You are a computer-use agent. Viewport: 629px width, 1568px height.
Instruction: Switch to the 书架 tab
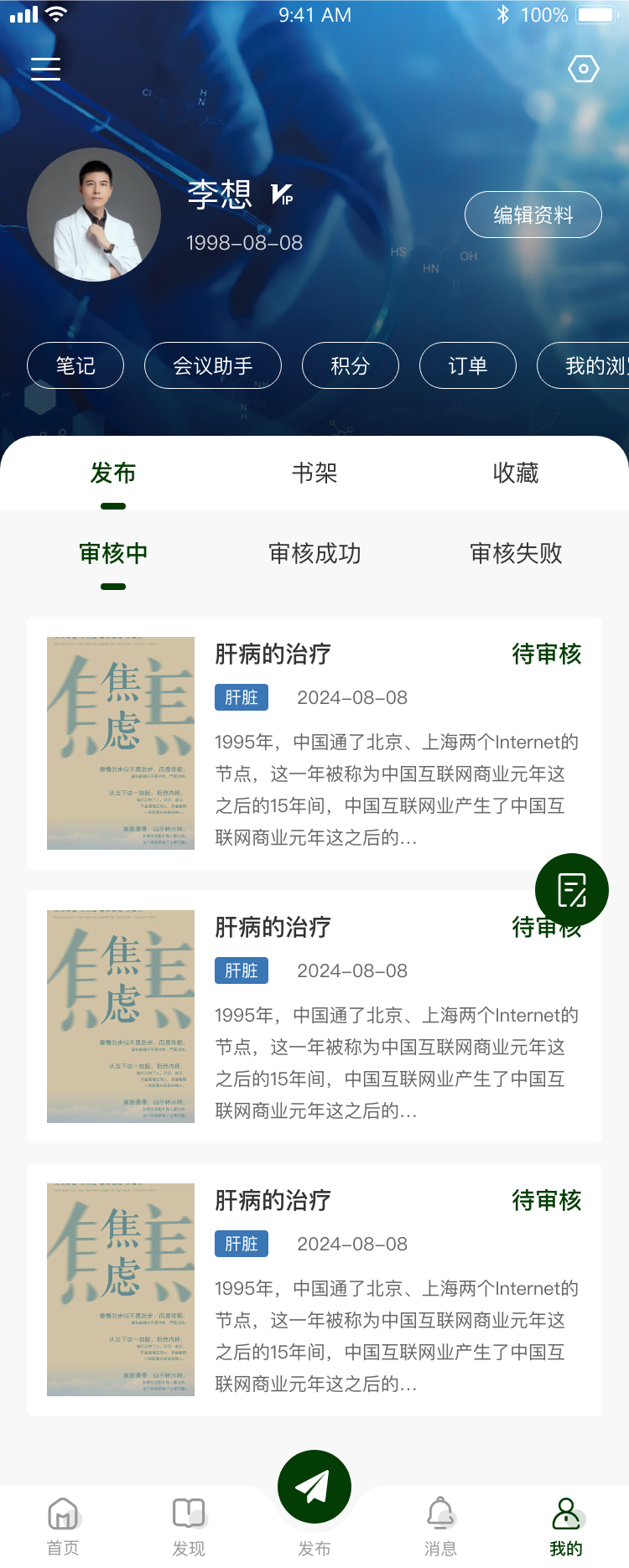click(x=314, y=474)
